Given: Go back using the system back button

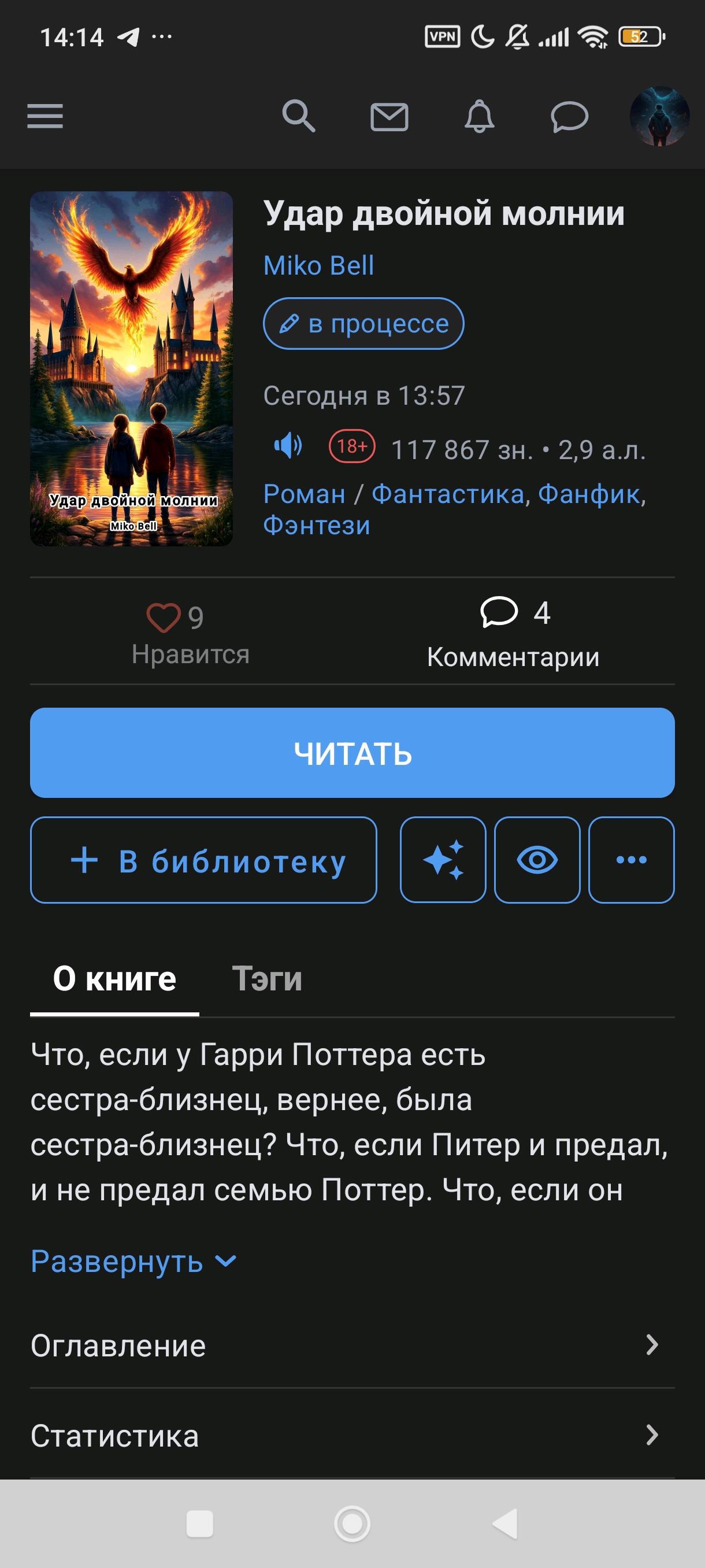Looking at the screenshot, I should [x=505, y=1523].
